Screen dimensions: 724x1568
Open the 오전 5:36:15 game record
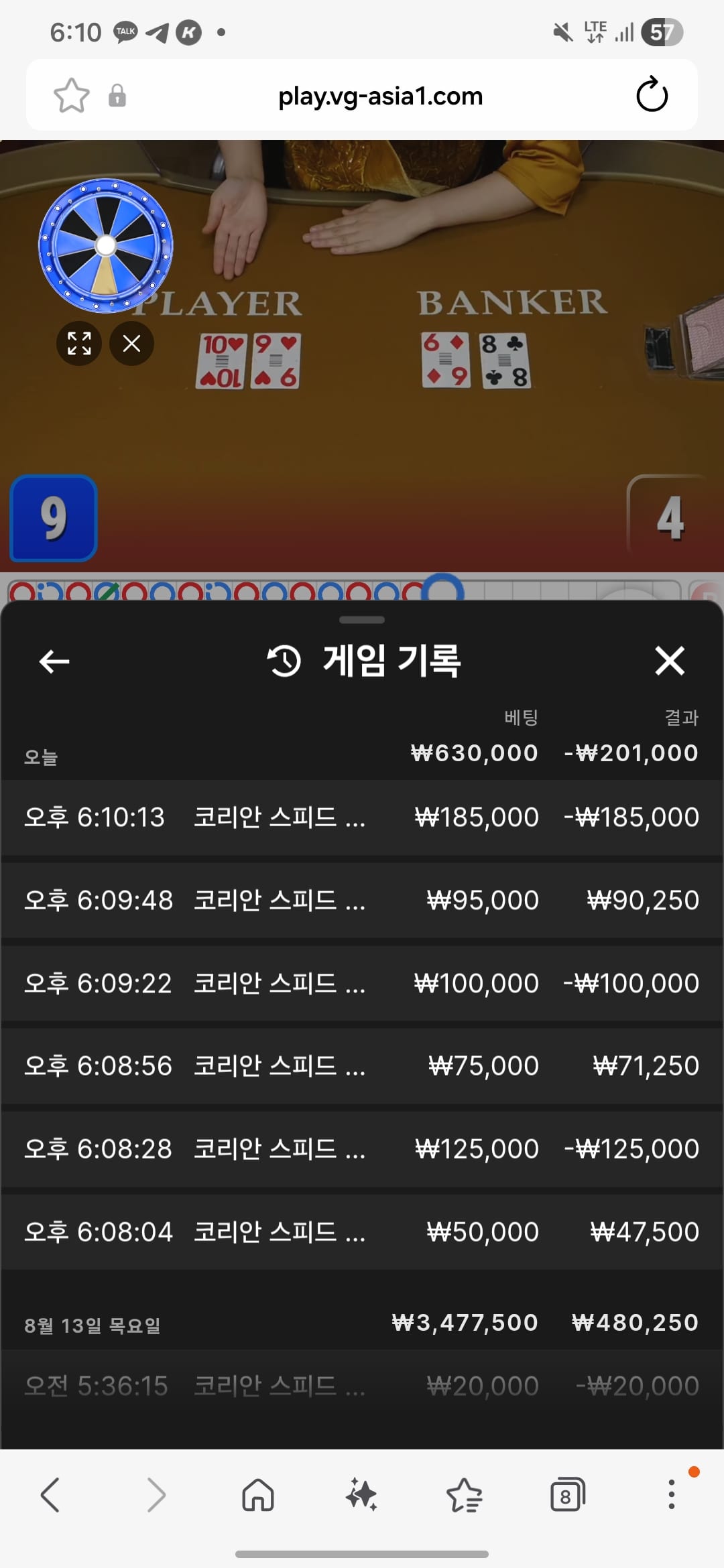coord(362,1386)
